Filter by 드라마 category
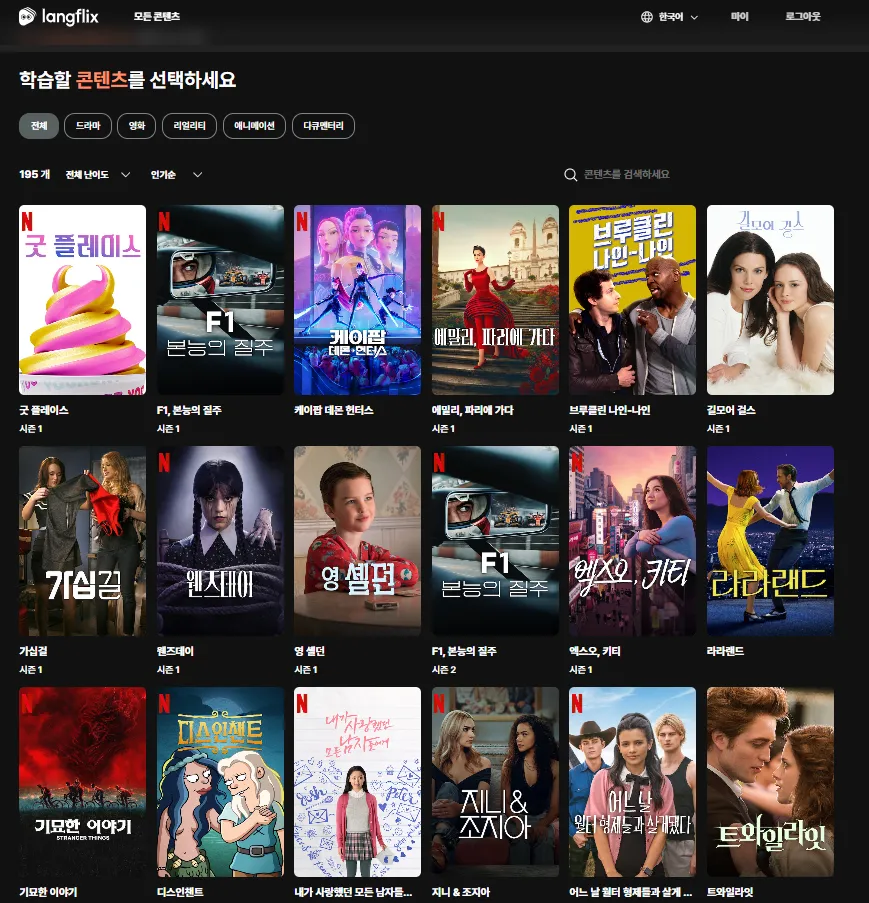Image resolution: width=869 pixels, height=903 pixels. 88,126
